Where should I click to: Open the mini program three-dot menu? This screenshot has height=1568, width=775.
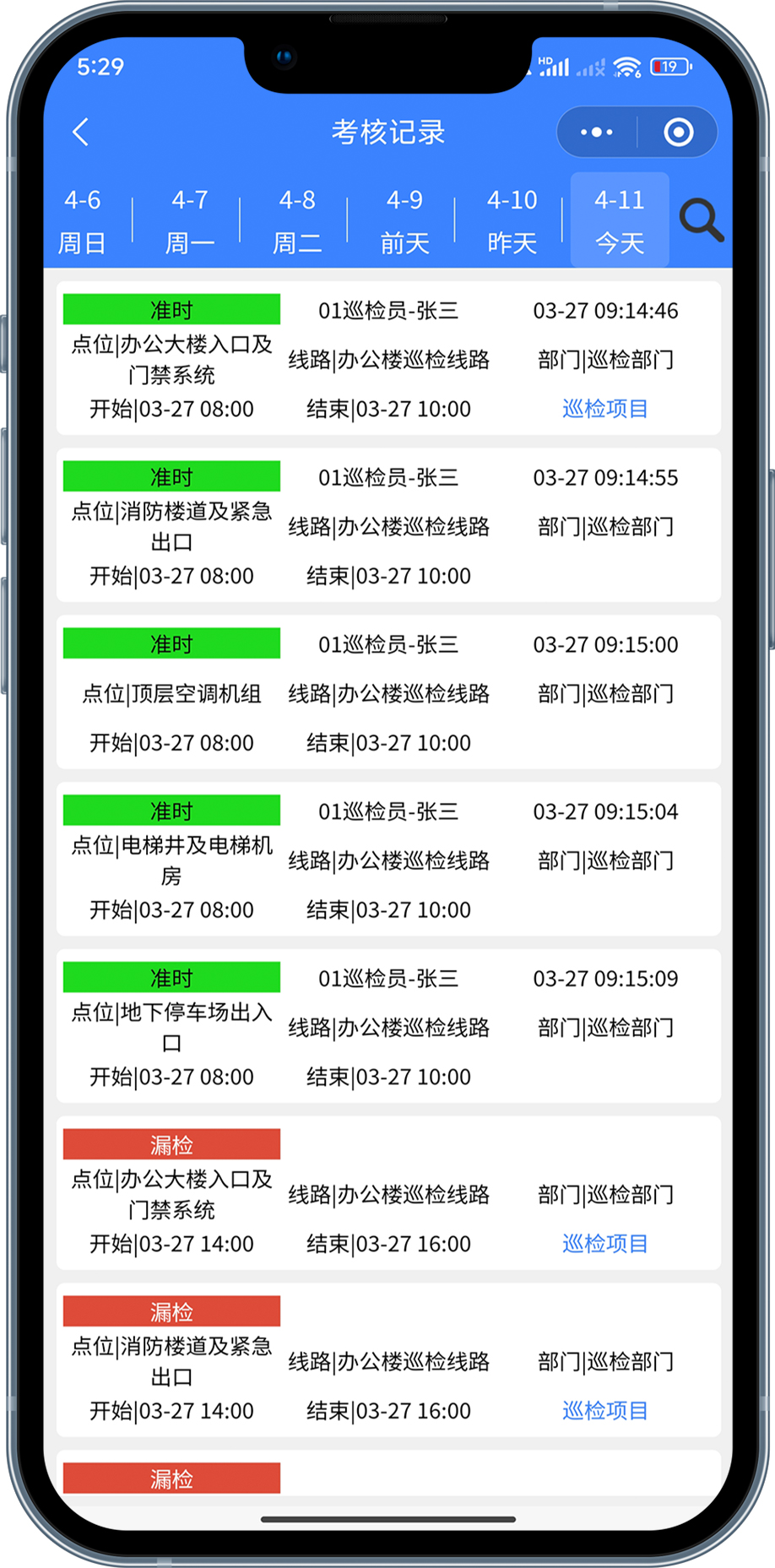click(x=597, y=132)
